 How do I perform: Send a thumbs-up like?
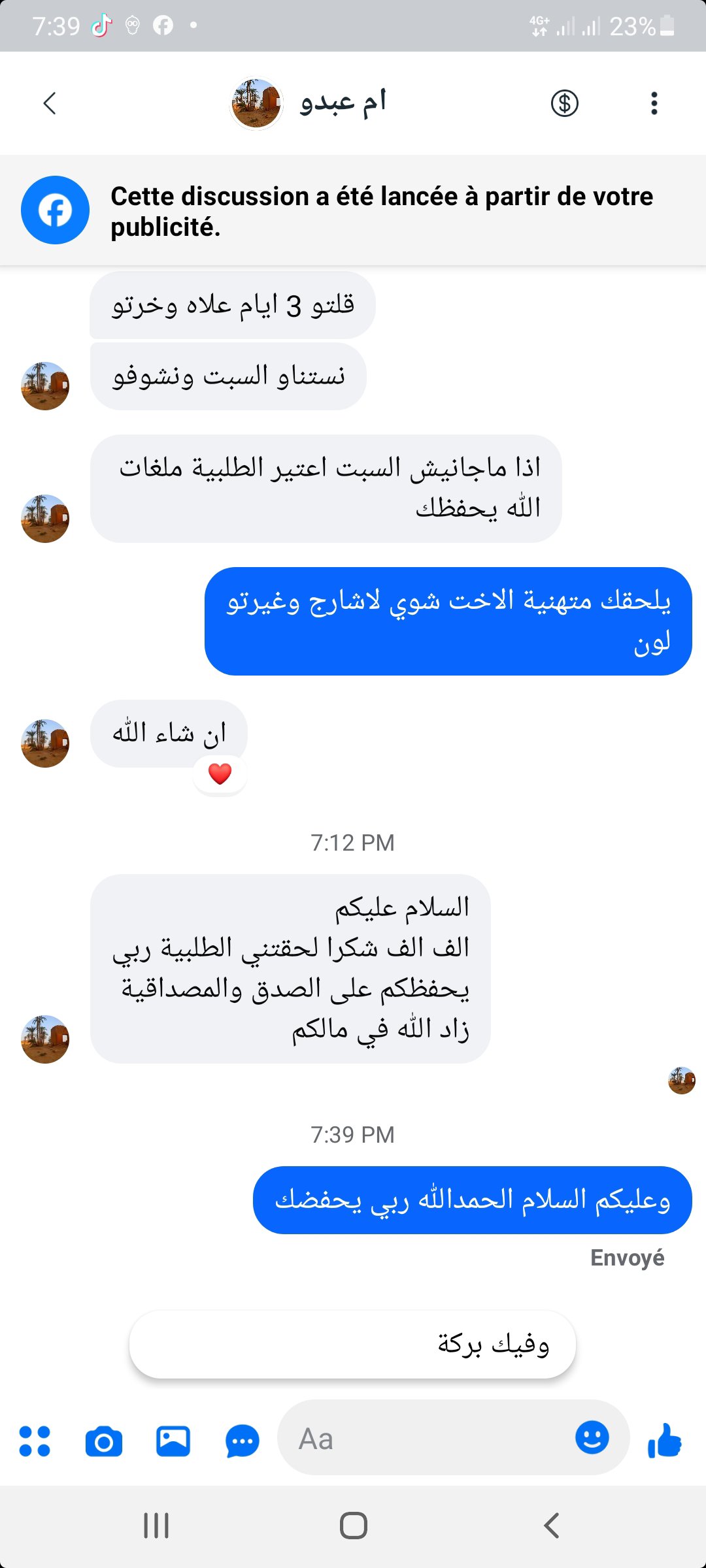(665, 1441)
